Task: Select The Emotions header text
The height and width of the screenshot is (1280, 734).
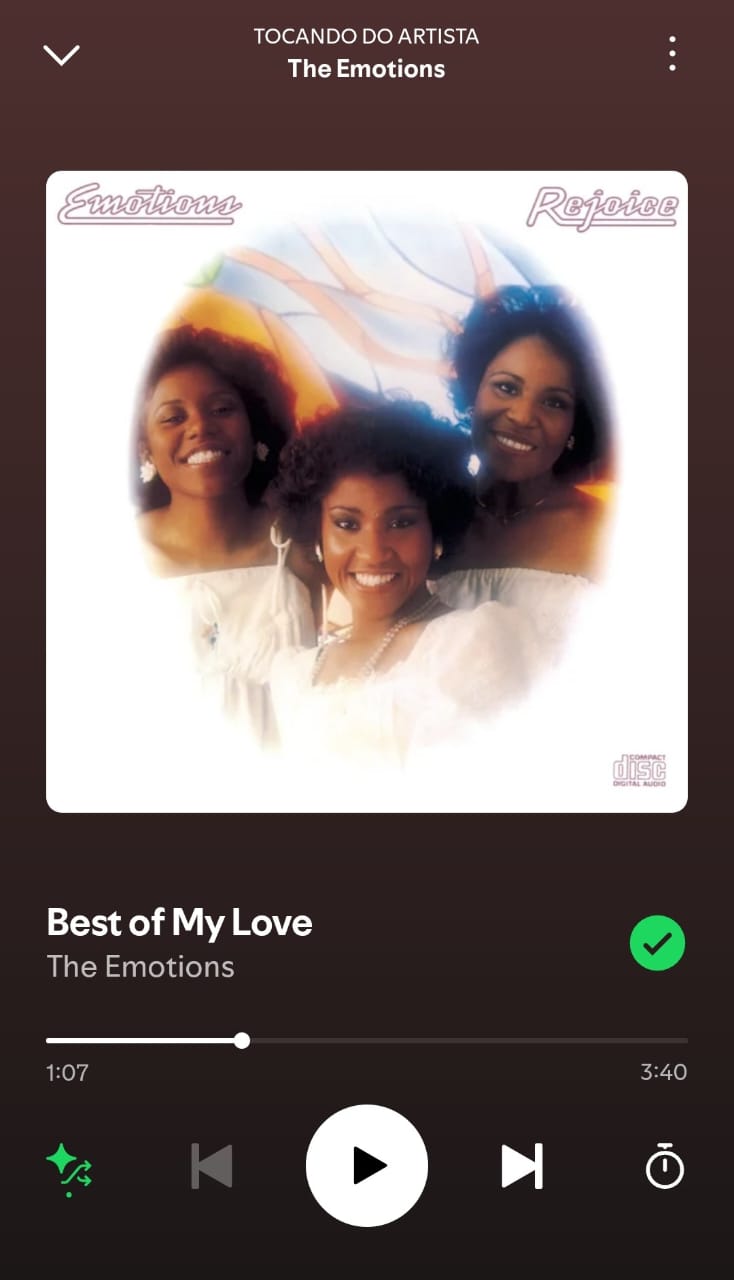Action: (x=366, y=68)
